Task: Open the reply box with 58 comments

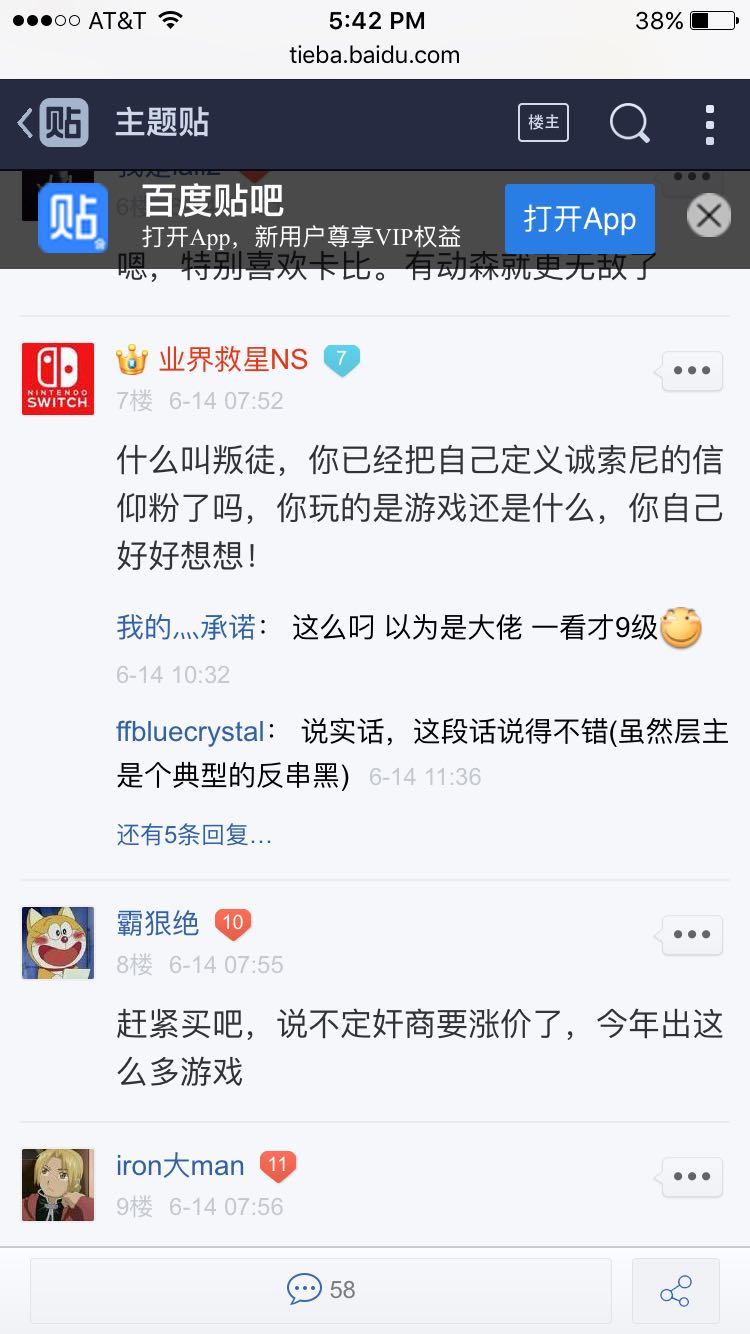Action: (x=321, y=1290)
